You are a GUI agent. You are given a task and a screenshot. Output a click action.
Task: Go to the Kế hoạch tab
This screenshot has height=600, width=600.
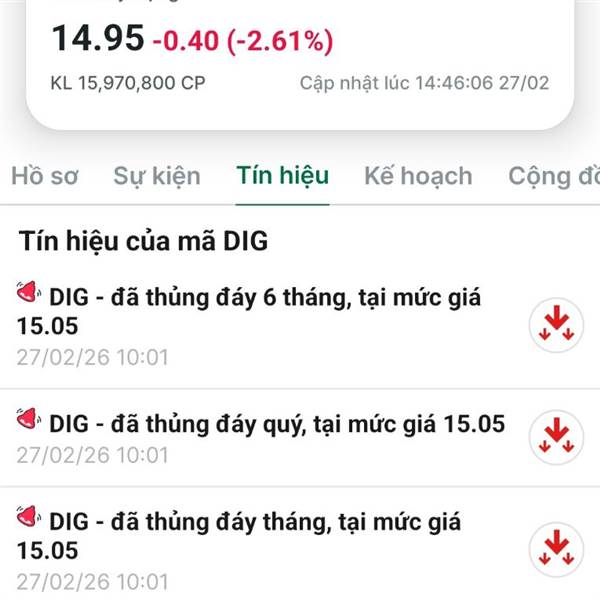[x=418, y=177]
